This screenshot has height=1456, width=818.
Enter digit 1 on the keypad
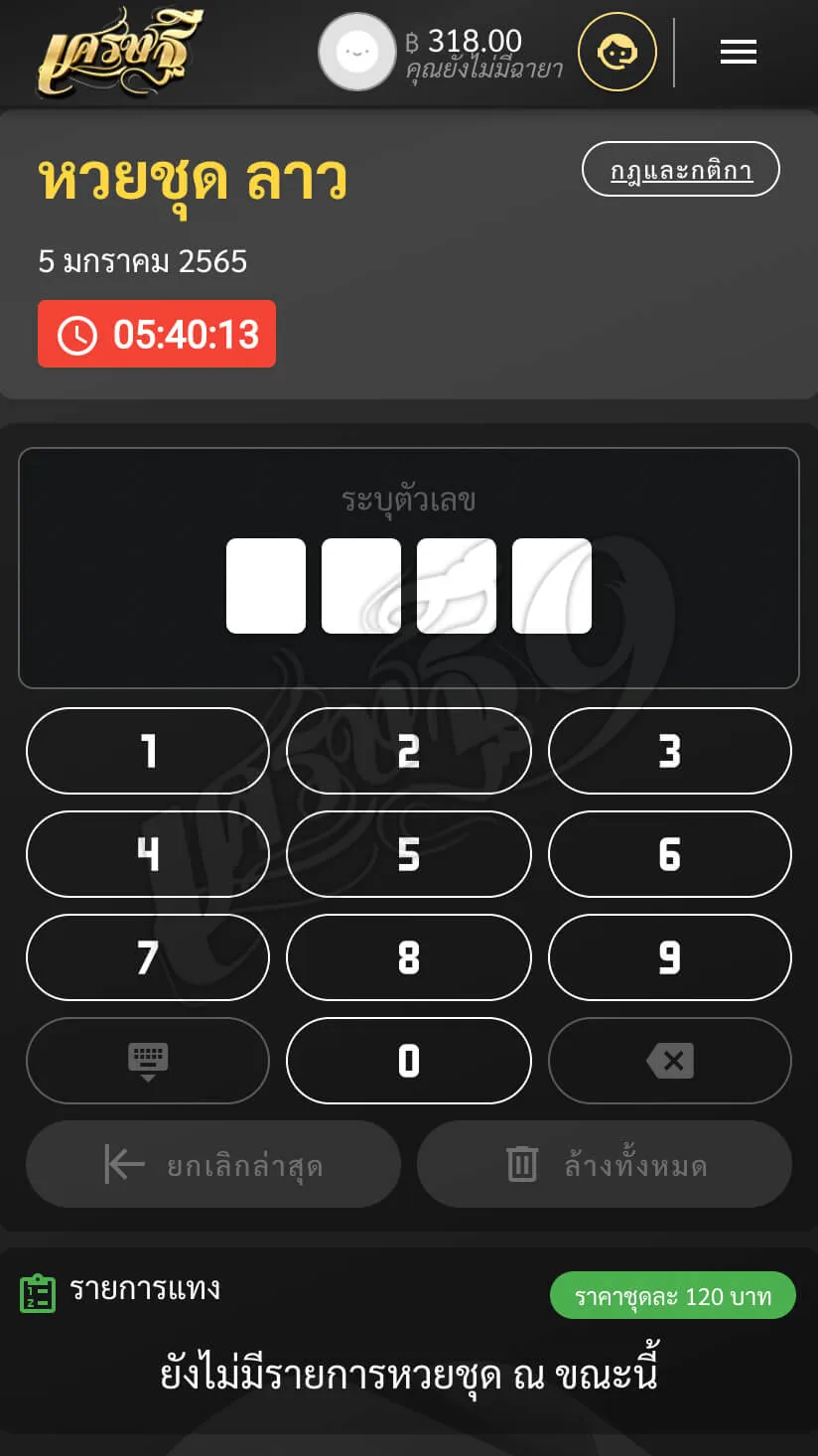coord(148,751)
